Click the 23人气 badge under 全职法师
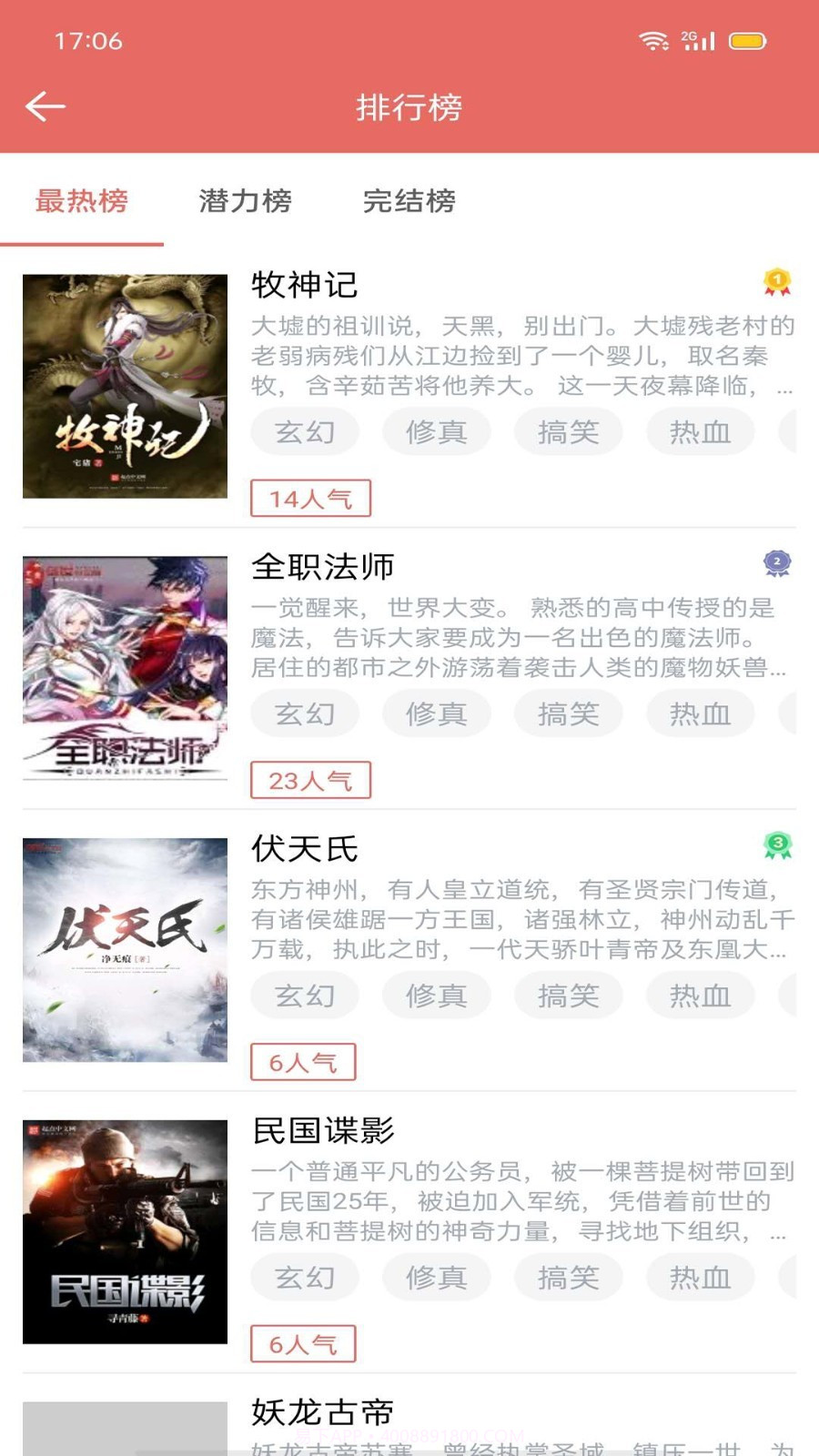Screen dimensions: 819x1456 [x=311, y=780]
